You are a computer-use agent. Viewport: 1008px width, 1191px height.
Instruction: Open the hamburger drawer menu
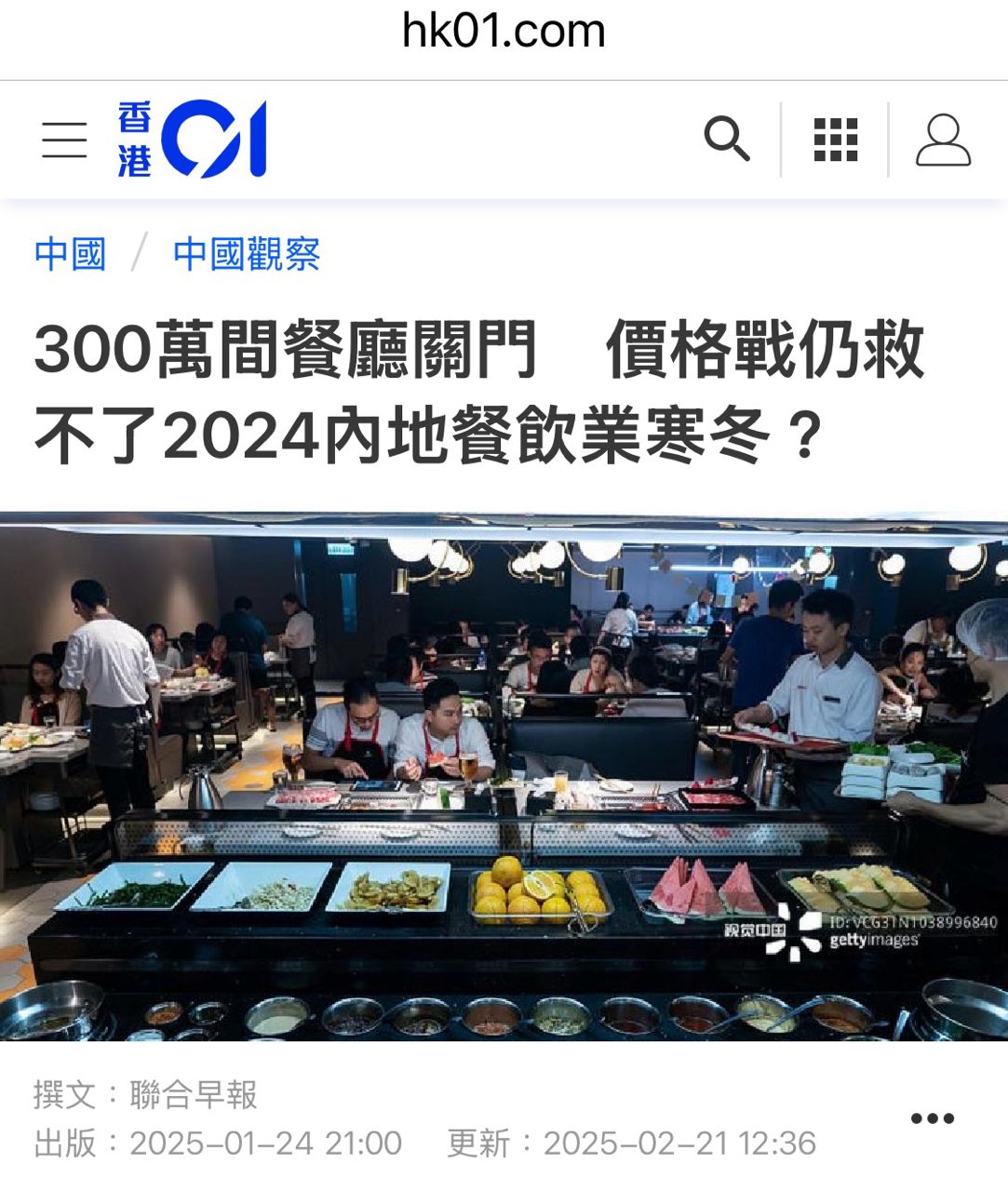[x=64, y=140]
